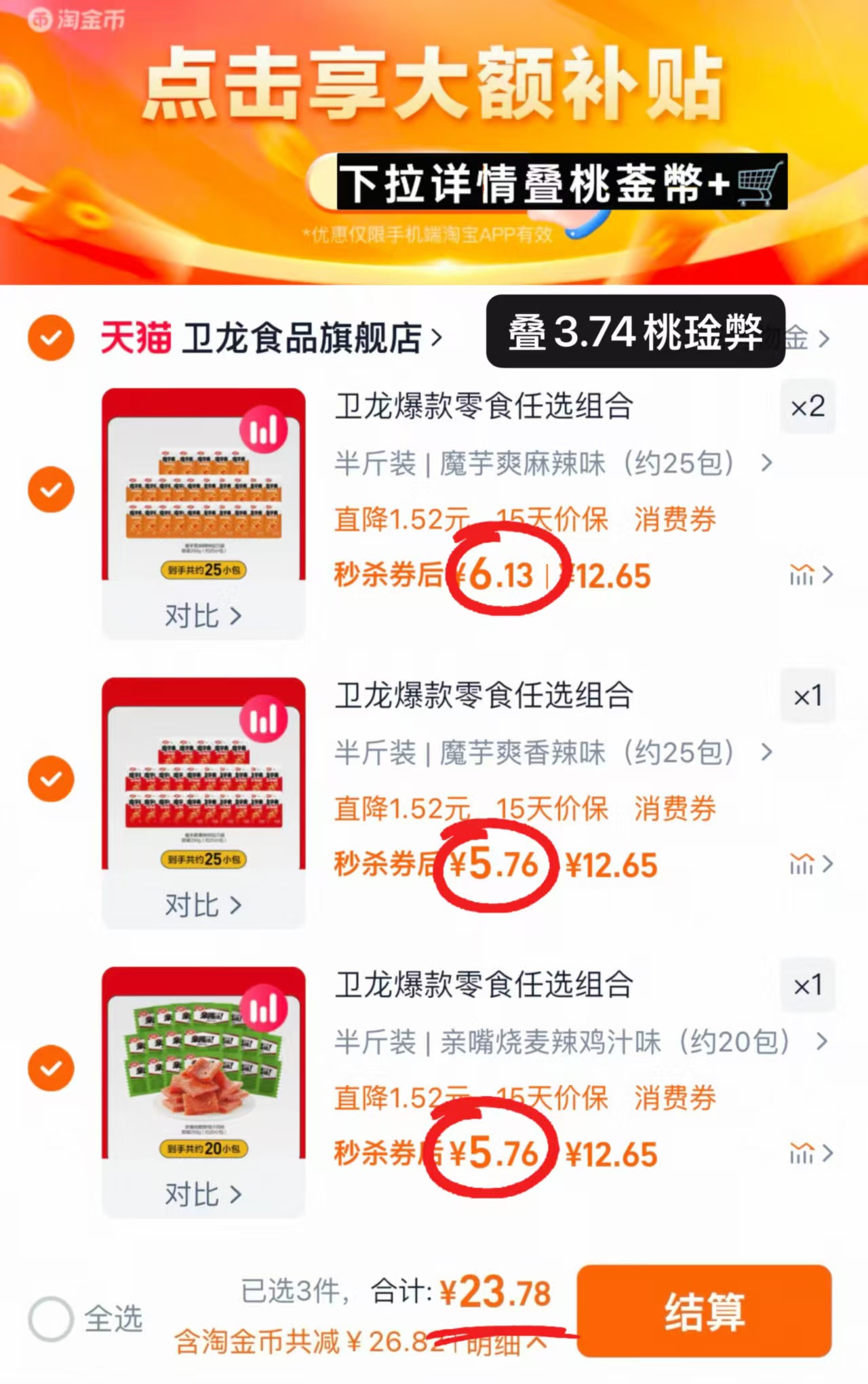This screenshot has height=1384, width=868.
Task: Open SKU options chevron for 魔芋爽麻辣味
Action: pos(767,464)
